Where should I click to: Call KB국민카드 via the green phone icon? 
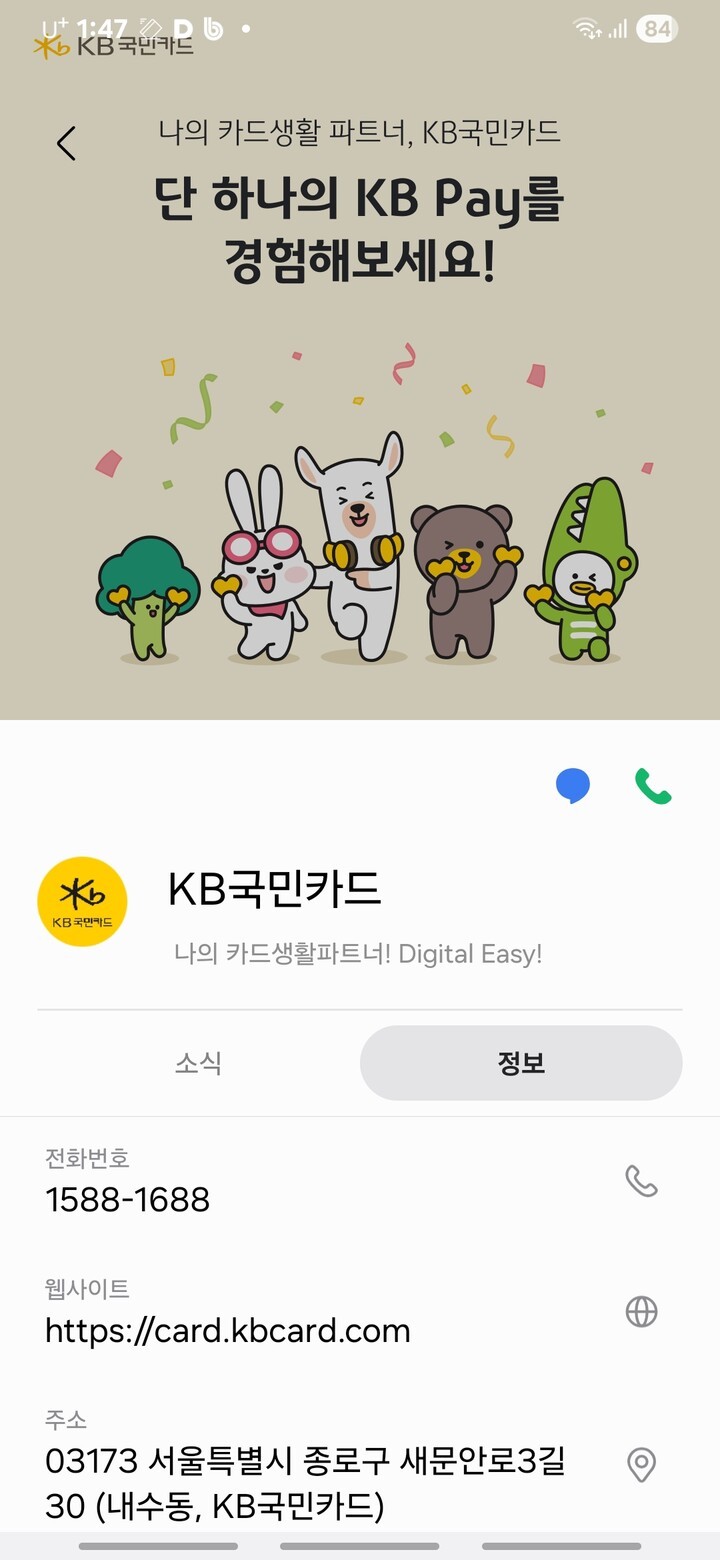pyautogui.click(x=653, y=786)
